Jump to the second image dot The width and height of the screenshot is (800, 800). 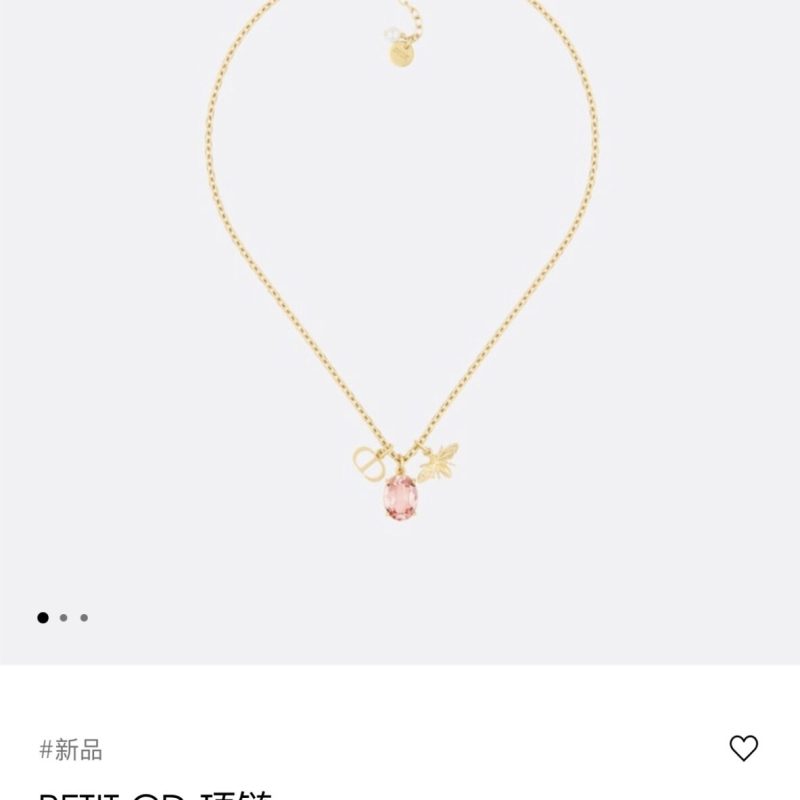[x=64, y=618]
